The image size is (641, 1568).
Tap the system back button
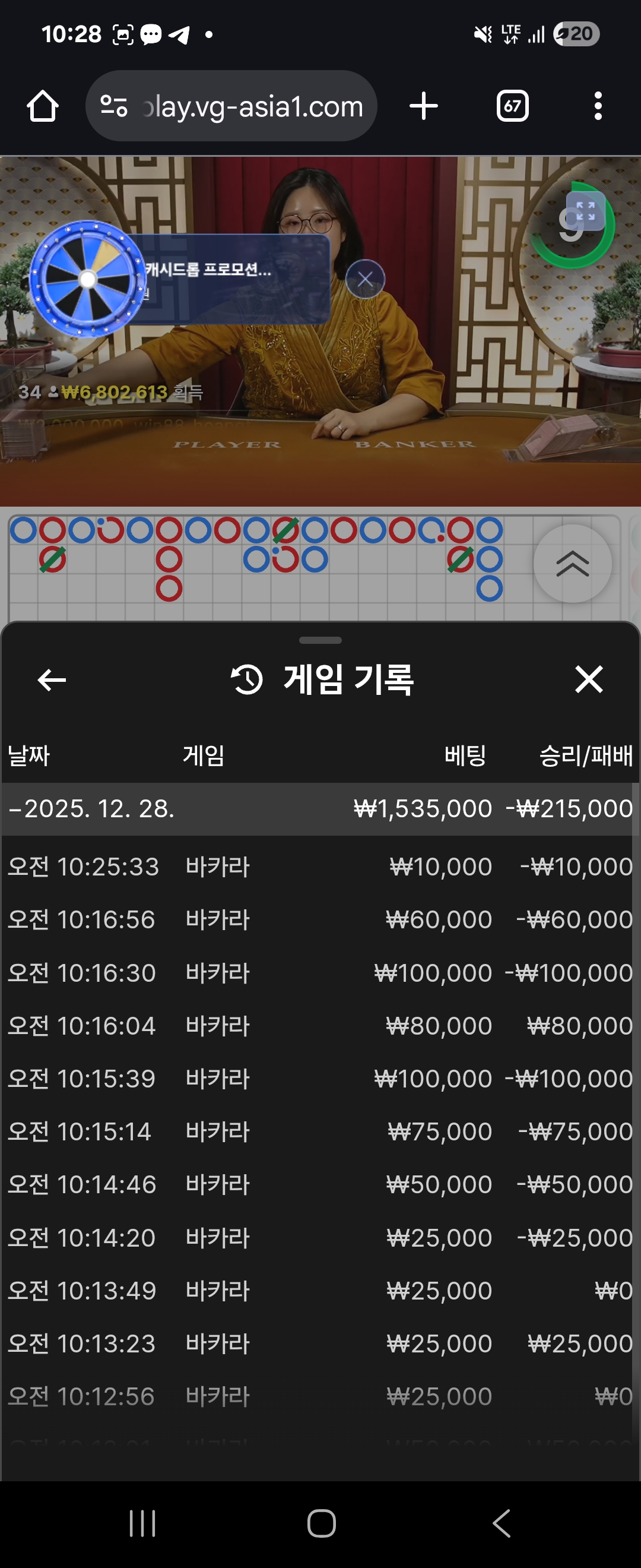[501, 1523]
